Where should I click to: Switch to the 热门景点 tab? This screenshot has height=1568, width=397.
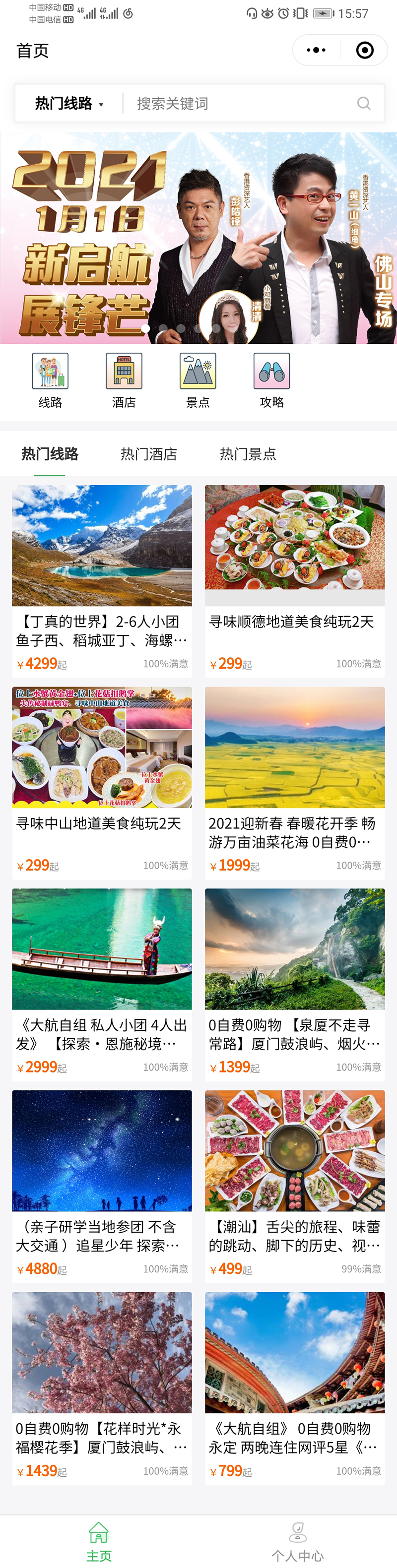click(248, 454)
